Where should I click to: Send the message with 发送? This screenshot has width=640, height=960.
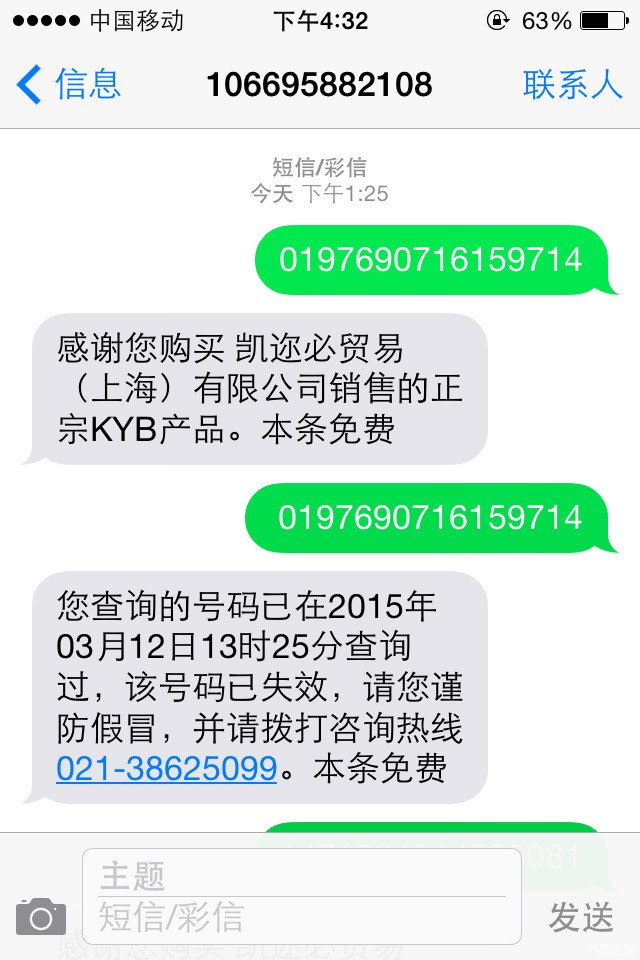pyautogui.click(x=581, y=916)
